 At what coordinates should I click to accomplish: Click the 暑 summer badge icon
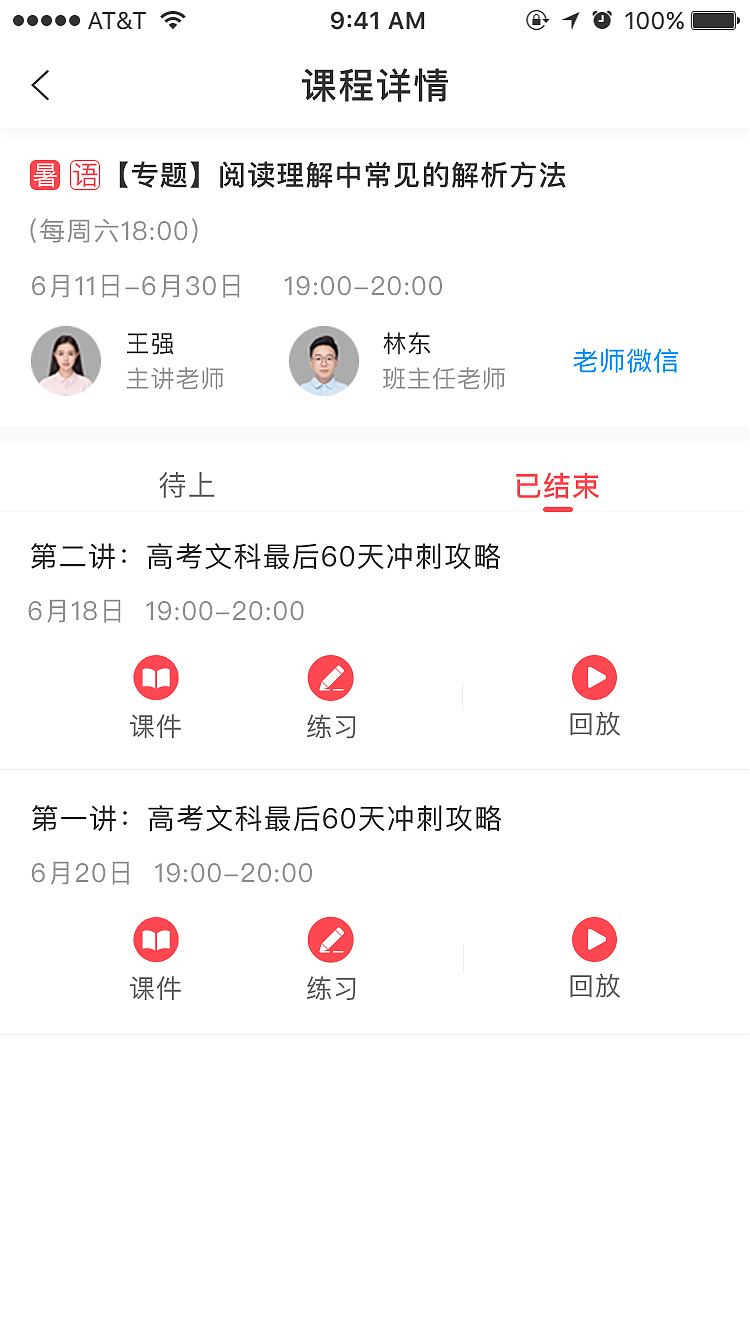45,174
